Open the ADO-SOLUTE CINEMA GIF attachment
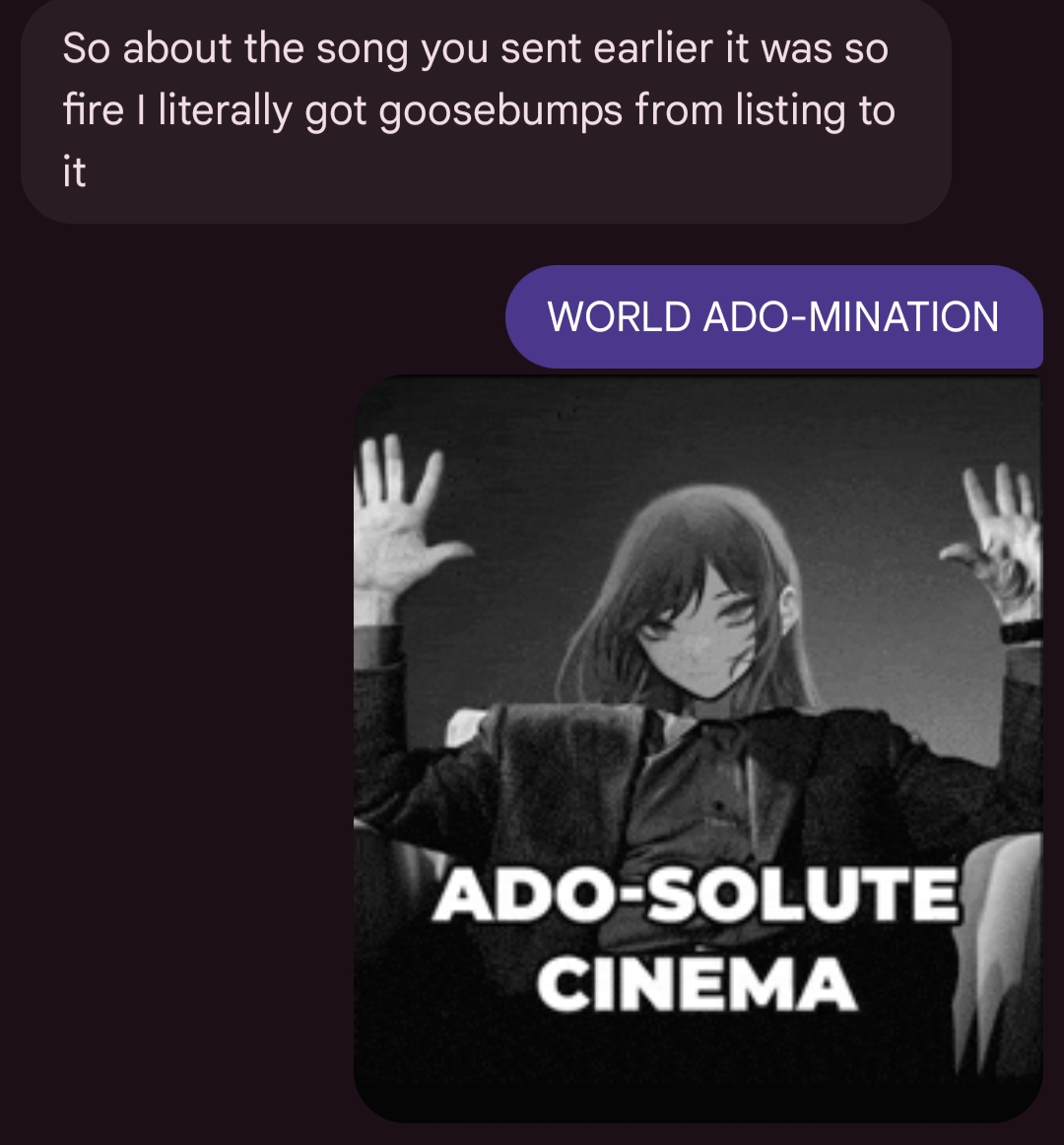The width and height of the screenshot is (1064, 1145). pos(698,749)
